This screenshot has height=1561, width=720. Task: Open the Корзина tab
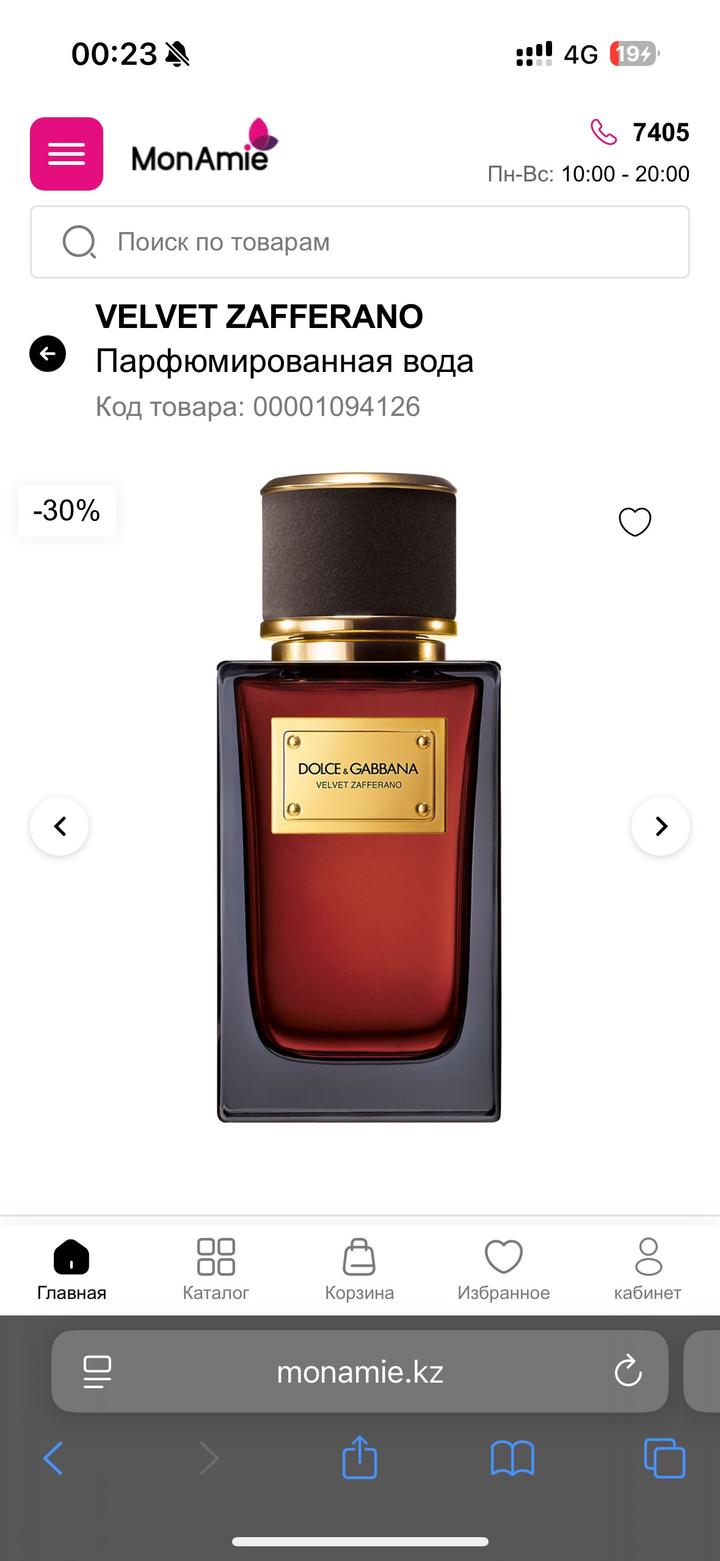tap(359, 1269)
